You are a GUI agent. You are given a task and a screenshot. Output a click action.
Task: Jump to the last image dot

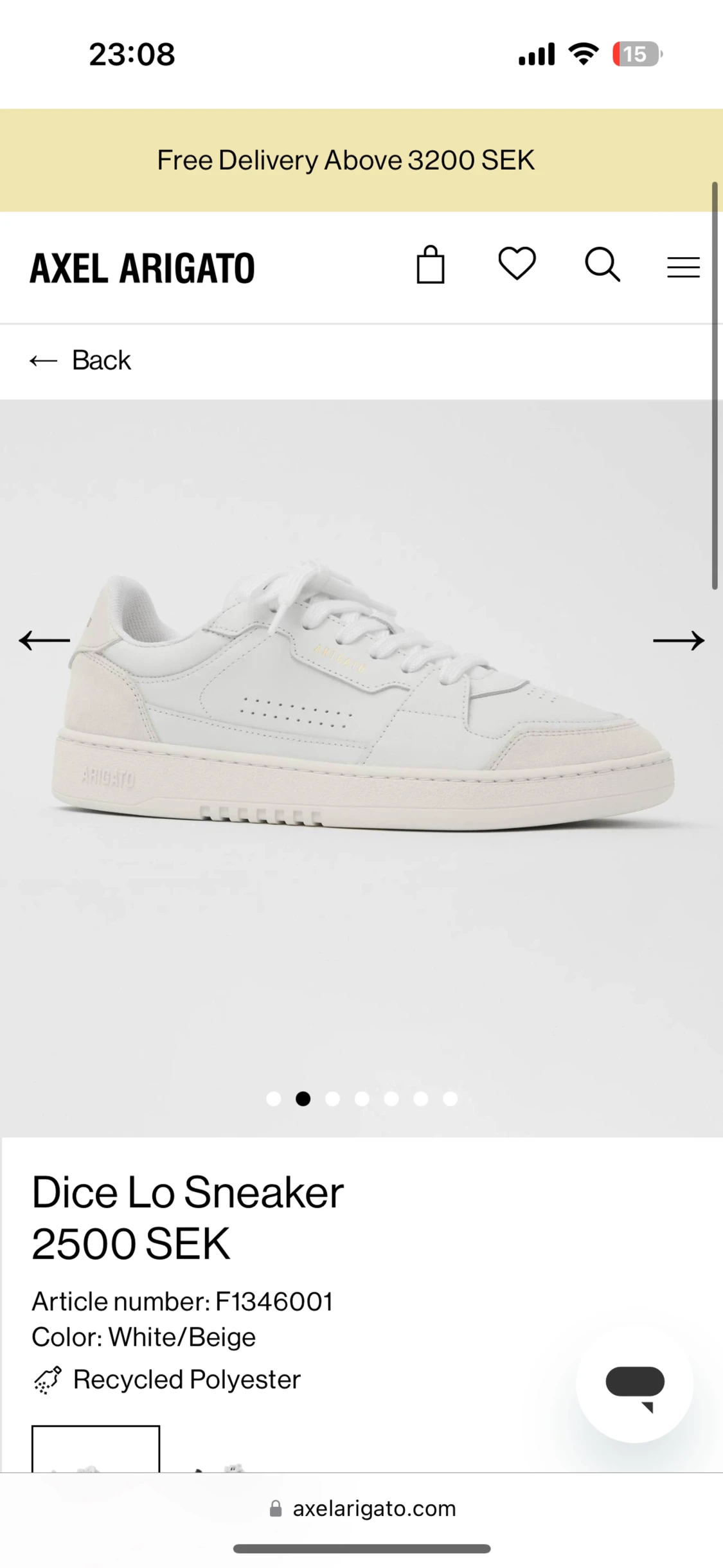[x=451, y=1099]
